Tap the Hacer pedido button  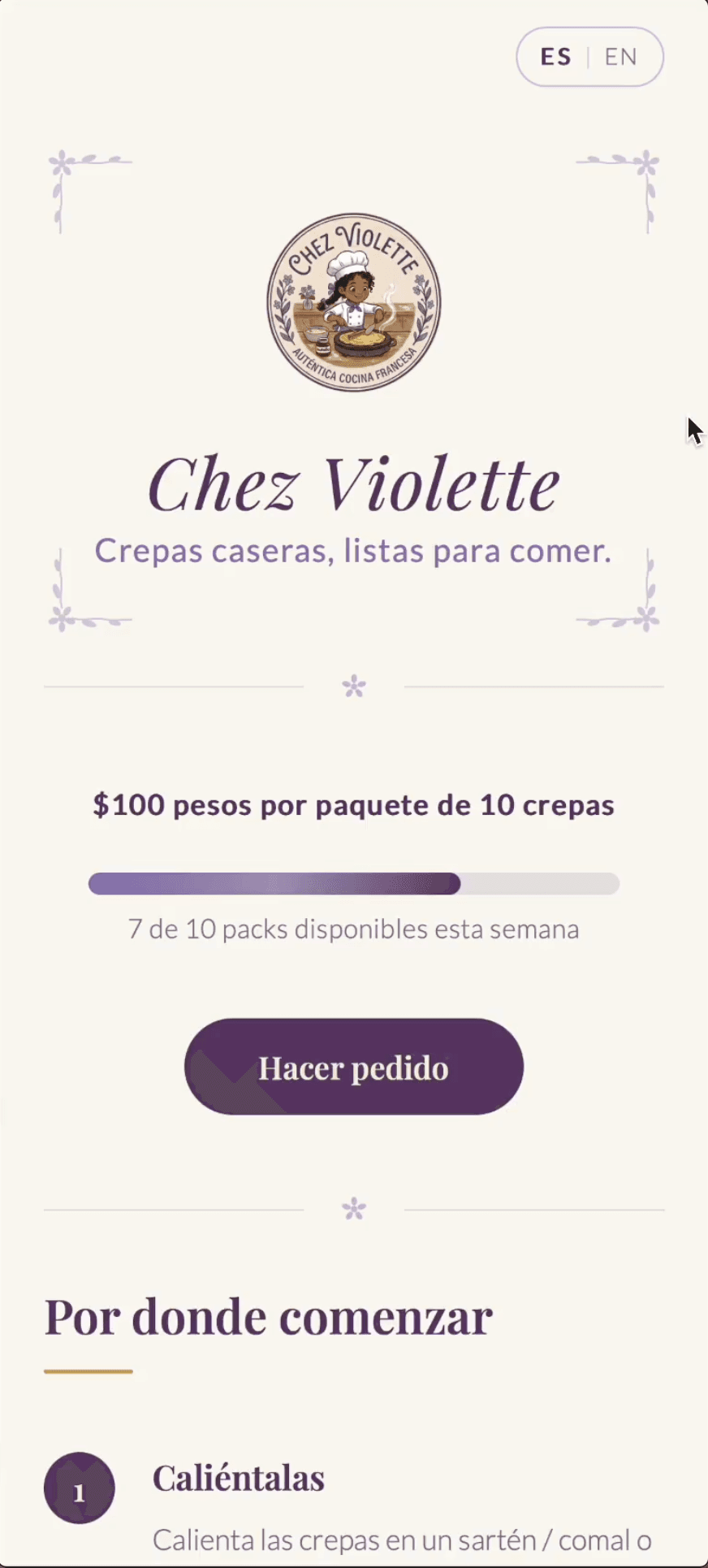(x=354, y=1067)
